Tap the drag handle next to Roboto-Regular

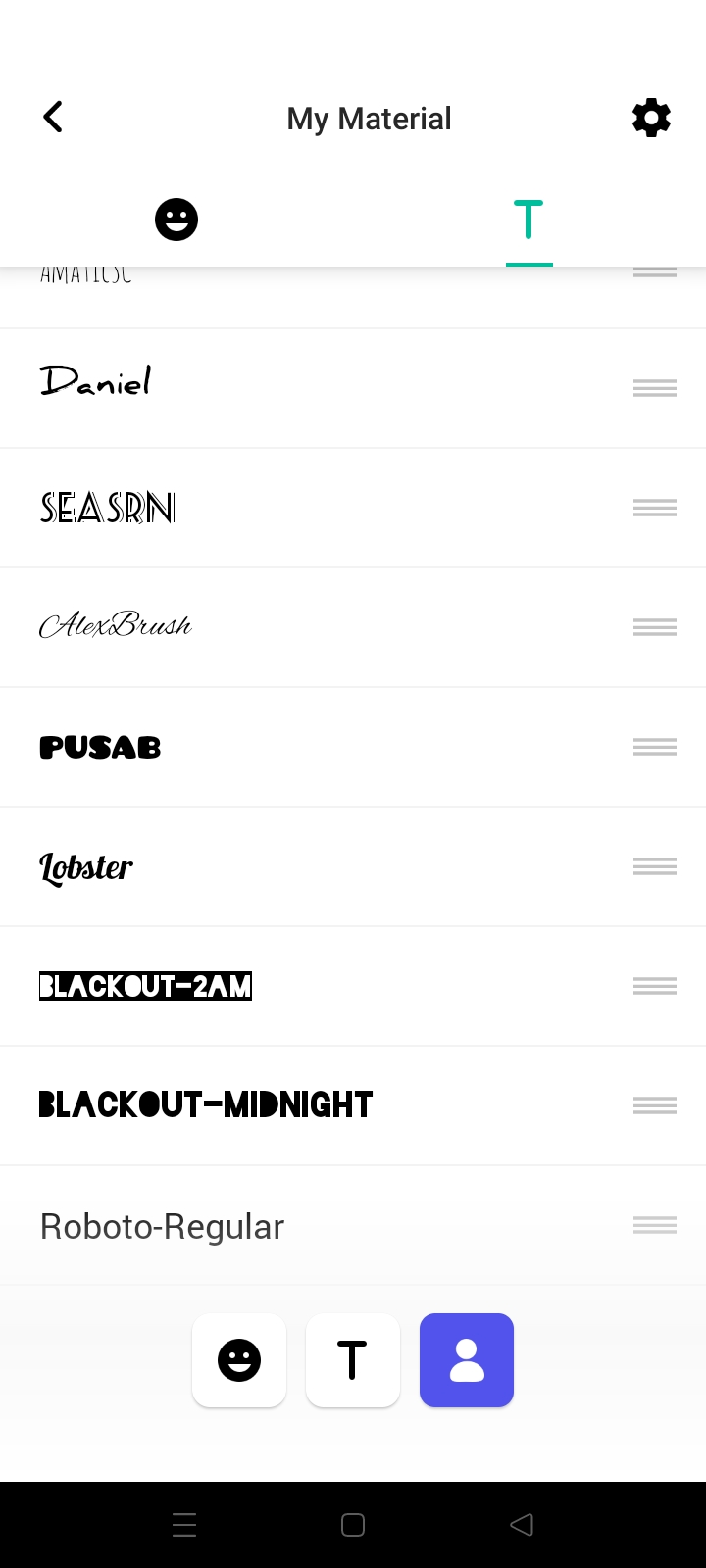coord(654,1225)
